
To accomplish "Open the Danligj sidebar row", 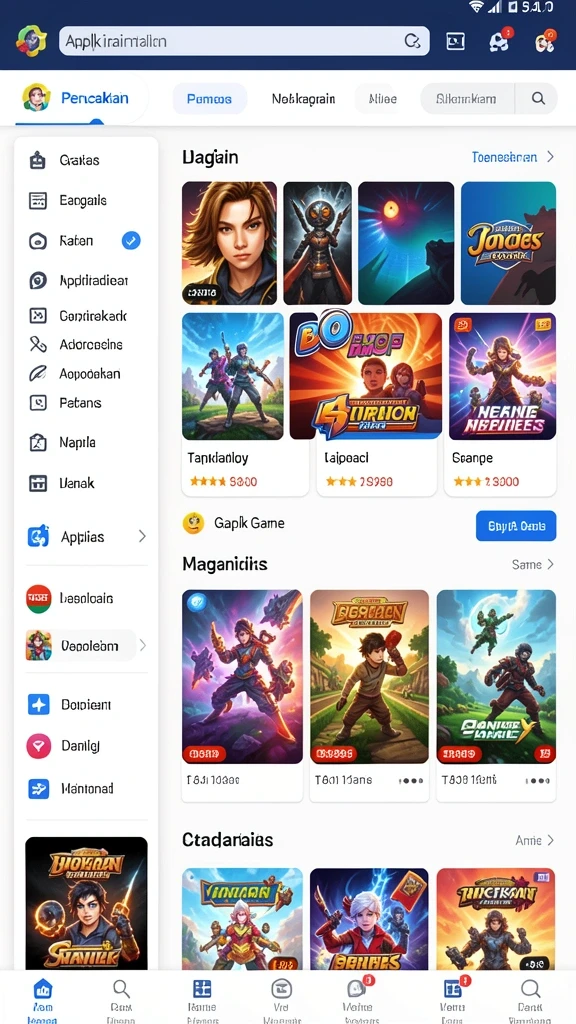I will coord(86,745).
